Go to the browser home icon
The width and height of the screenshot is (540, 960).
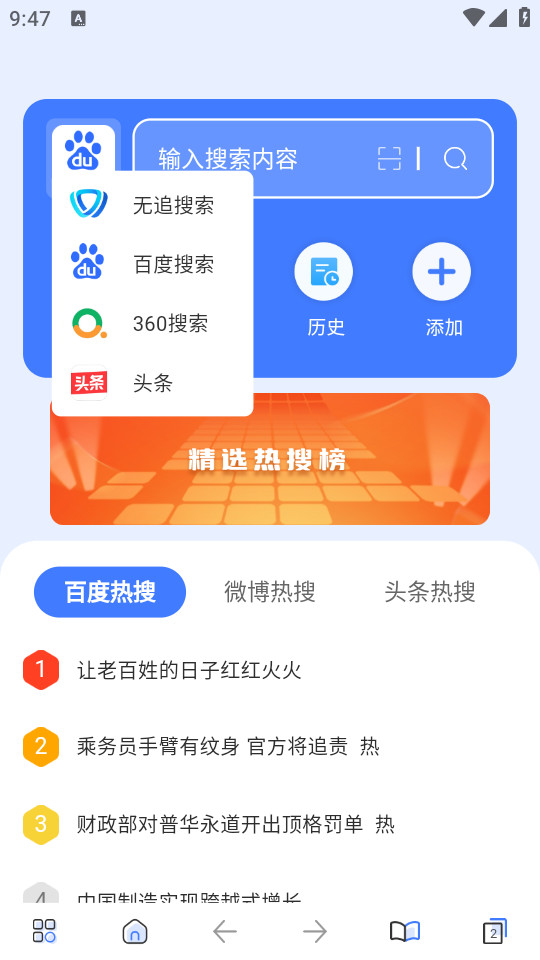[135, 932]
